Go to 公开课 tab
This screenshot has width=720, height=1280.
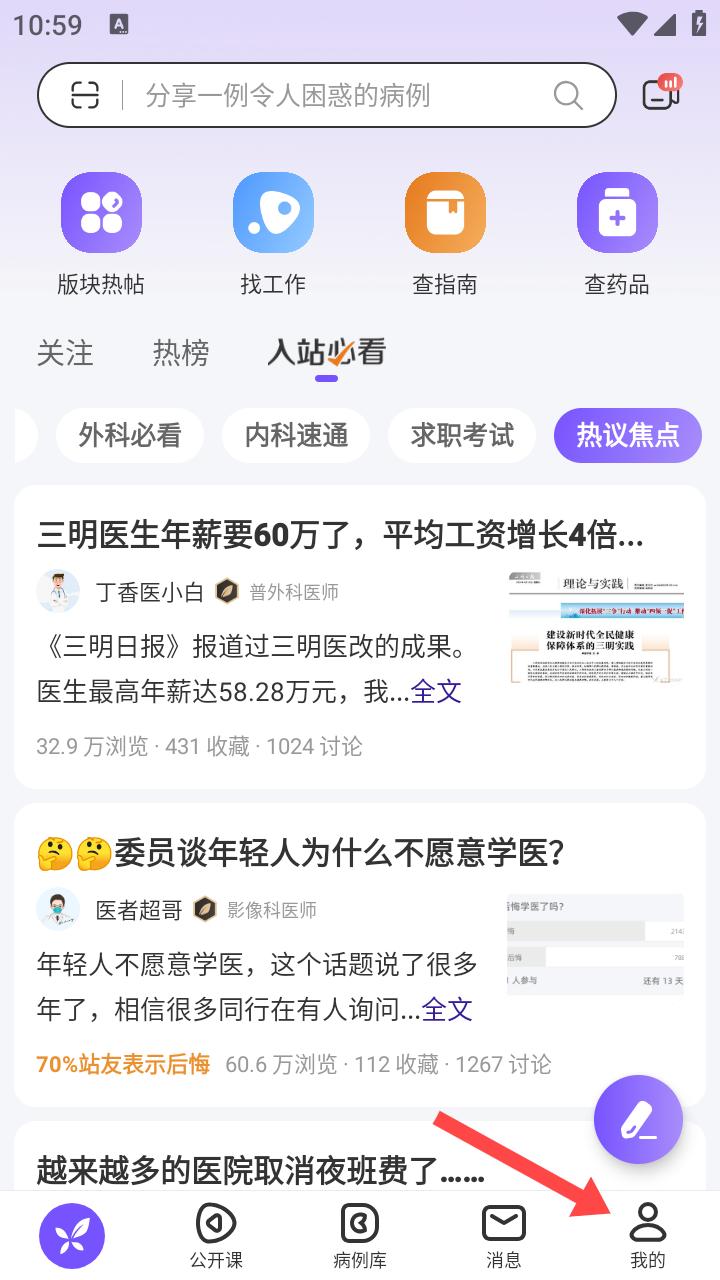click(x=216, y=1236)
